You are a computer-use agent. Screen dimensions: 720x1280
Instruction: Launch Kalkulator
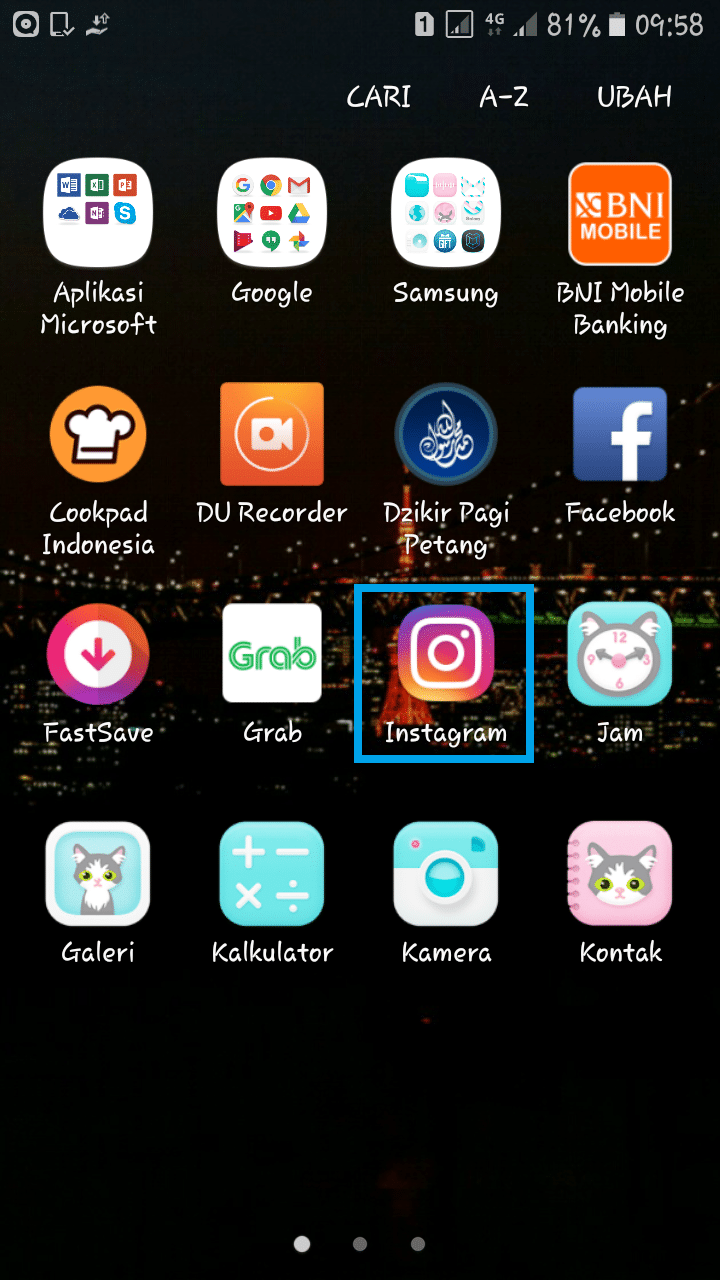coord(272,873)
